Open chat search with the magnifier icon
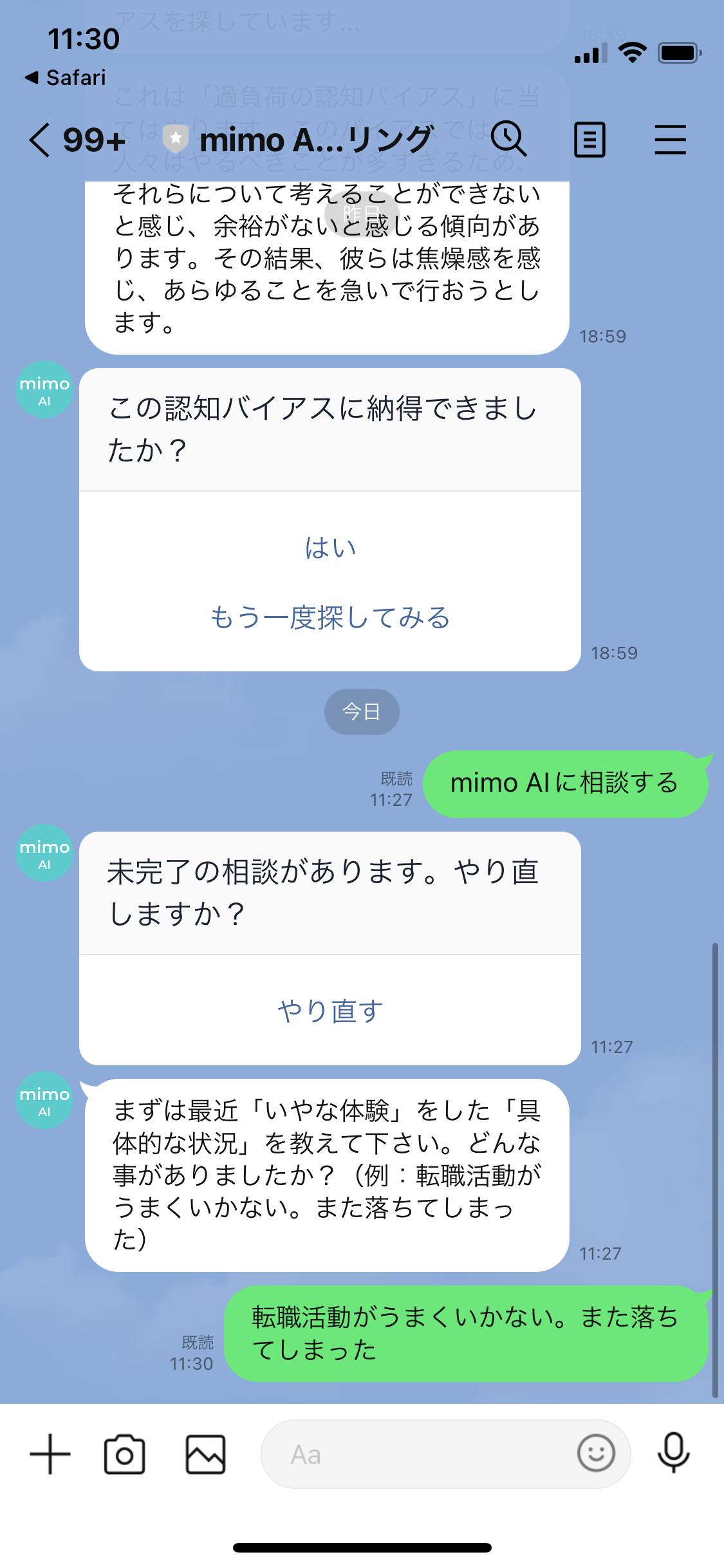Screen dimensions: 724x1568 tap(508, 139)
